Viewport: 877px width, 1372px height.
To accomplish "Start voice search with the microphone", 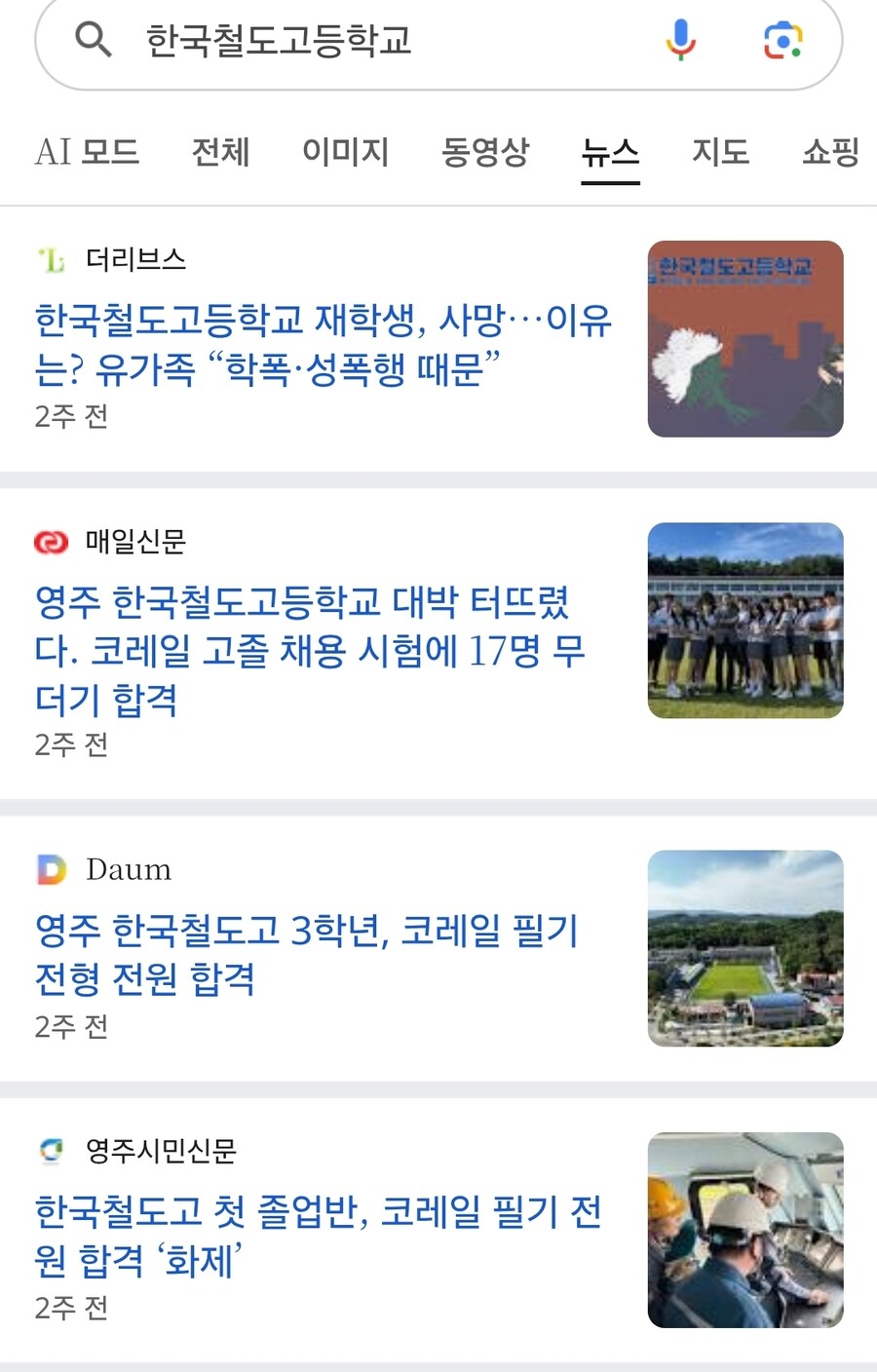I will pos(681,40).
